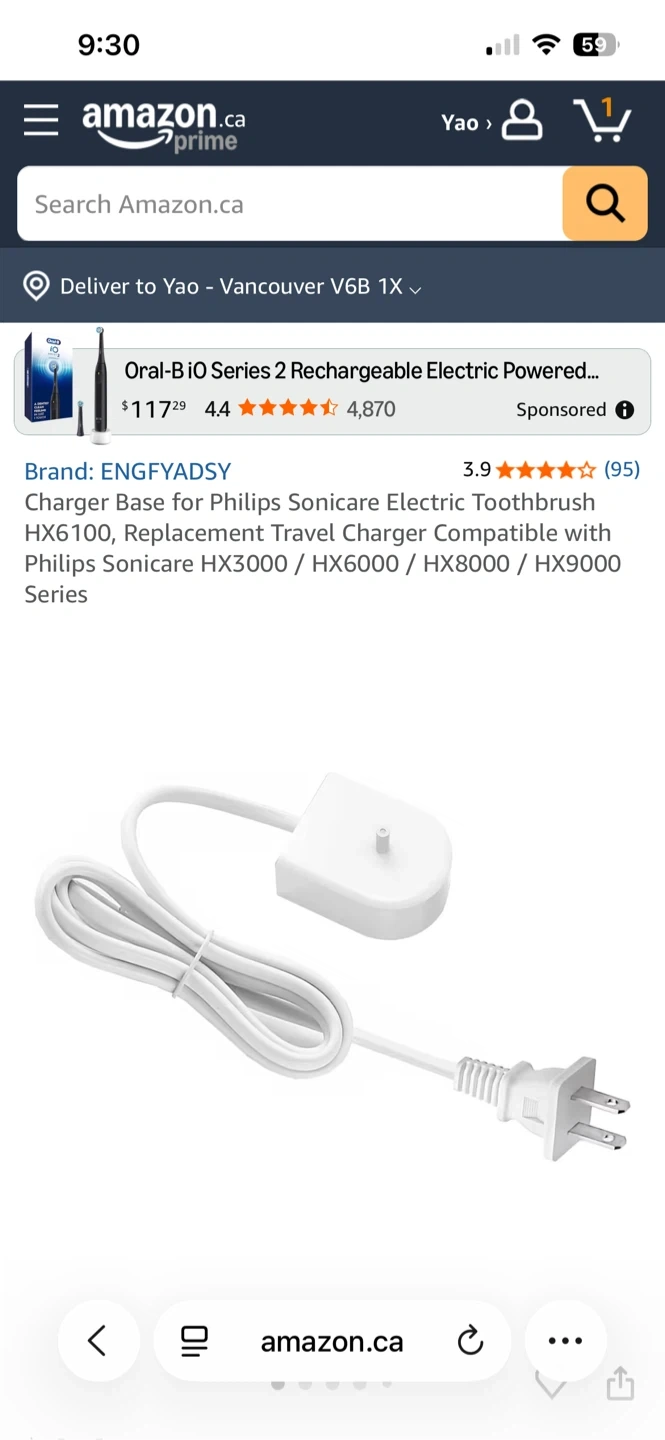Open Yao's account page
This screenshot has height=1440, width=665.
[492, 122]
